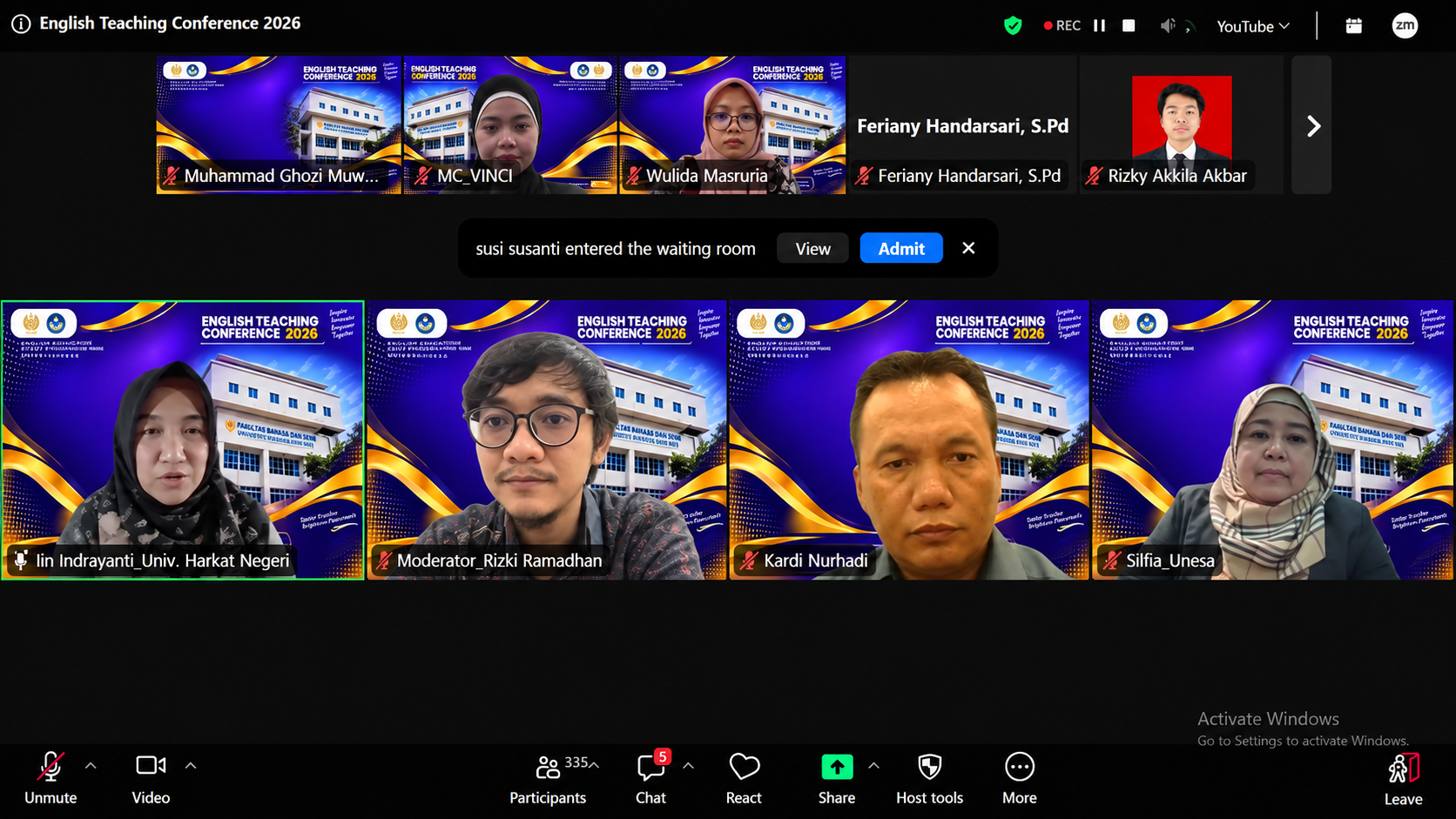
Task: Turn on Video
Action: click(x=151, y=779)
